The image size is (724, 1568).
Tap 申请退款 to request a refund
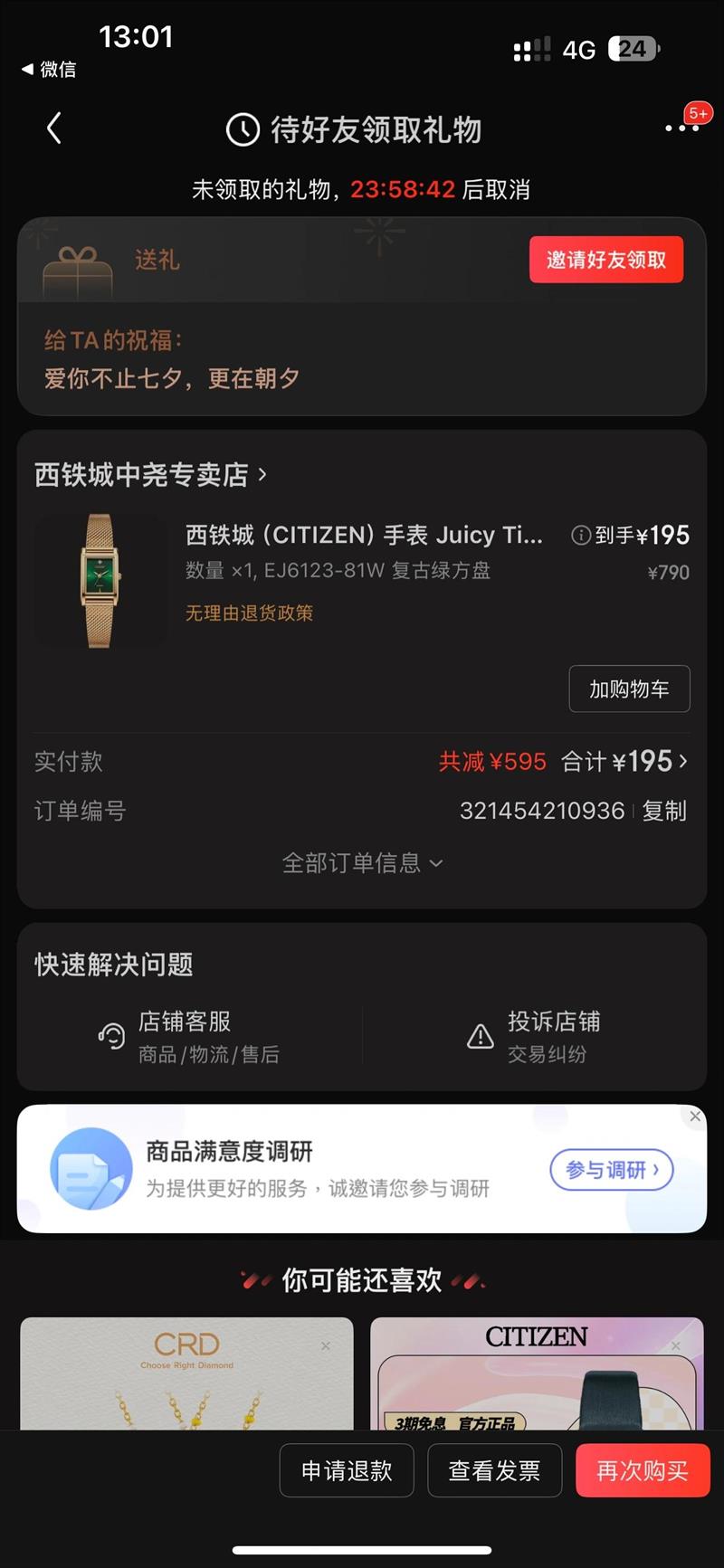click(347, 1470)
